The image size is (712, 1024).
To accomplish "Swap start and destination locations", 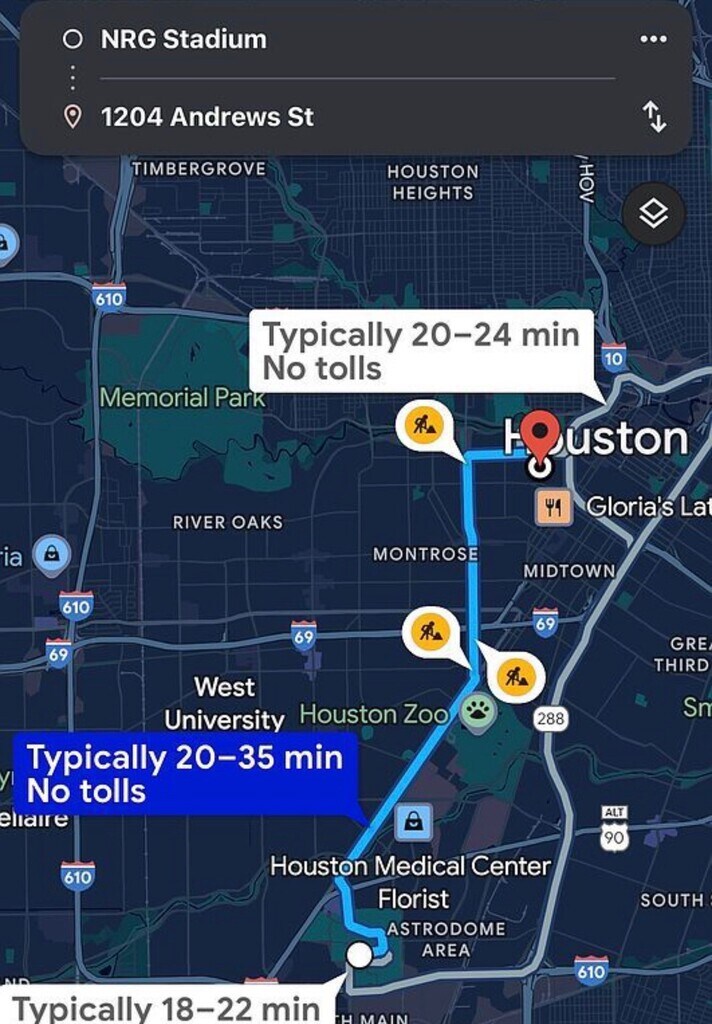I will (654, 117).
